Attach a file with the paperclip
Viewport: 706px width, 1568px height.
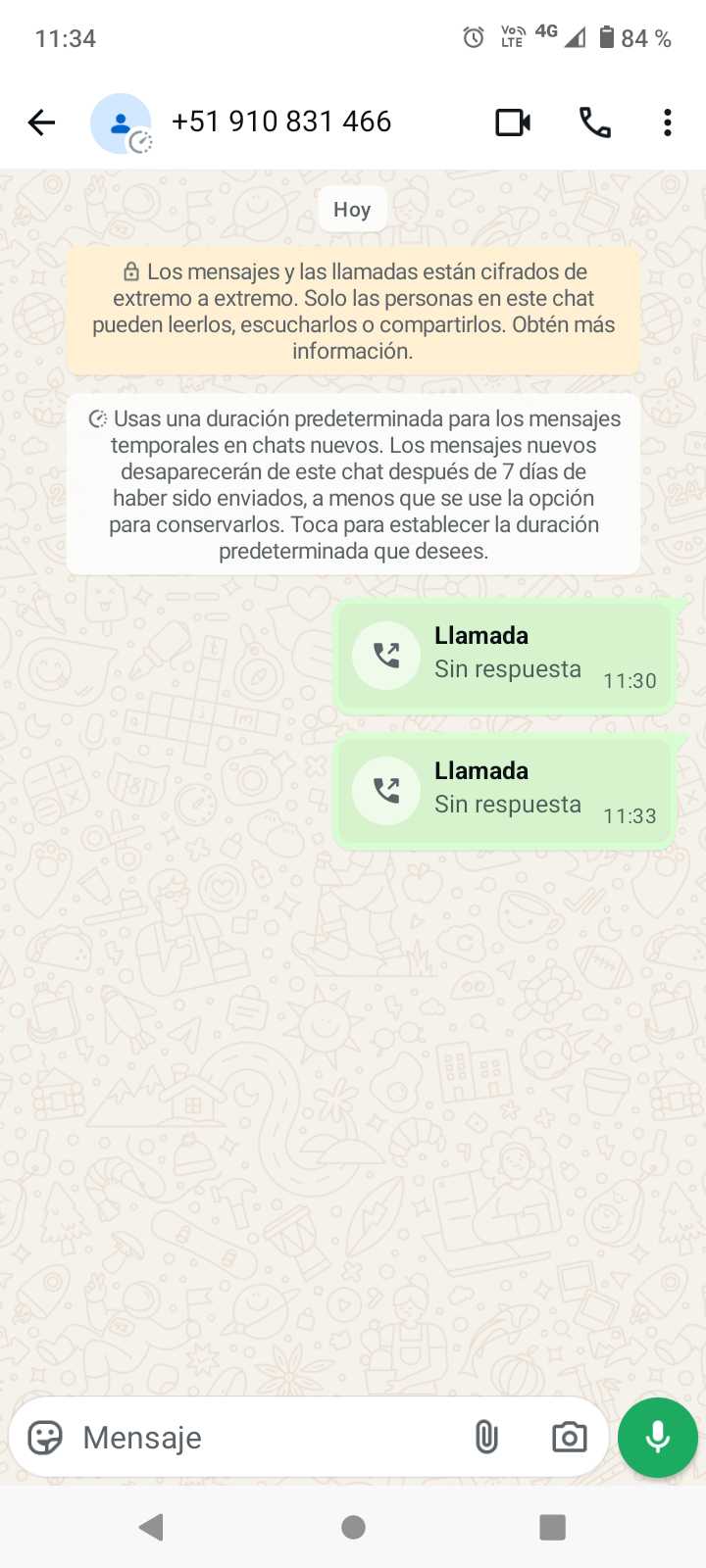click(x=486, y=1438)
